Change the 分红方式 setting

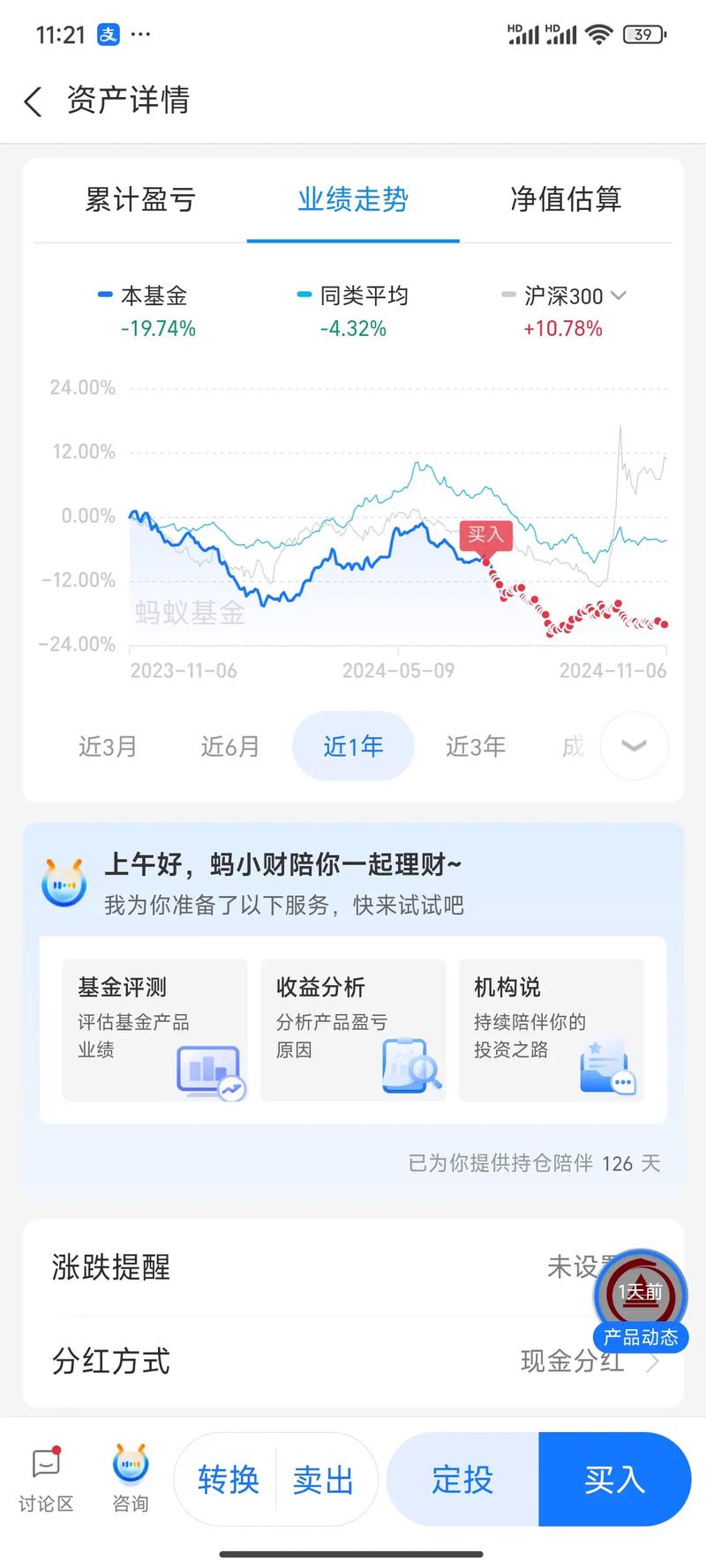(x=353, y=1362)
